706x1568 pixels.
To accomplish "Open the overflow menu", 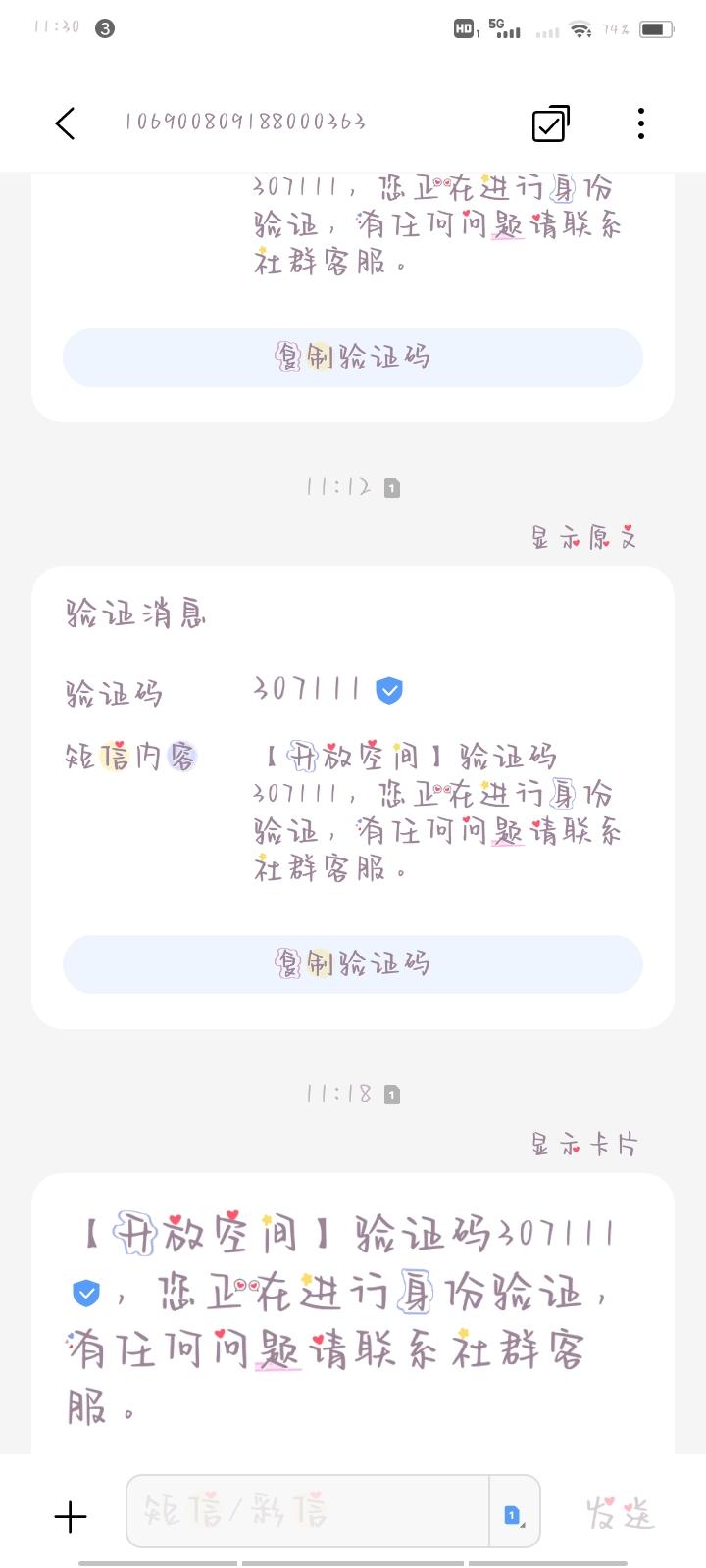I will (x=640, y=123).
